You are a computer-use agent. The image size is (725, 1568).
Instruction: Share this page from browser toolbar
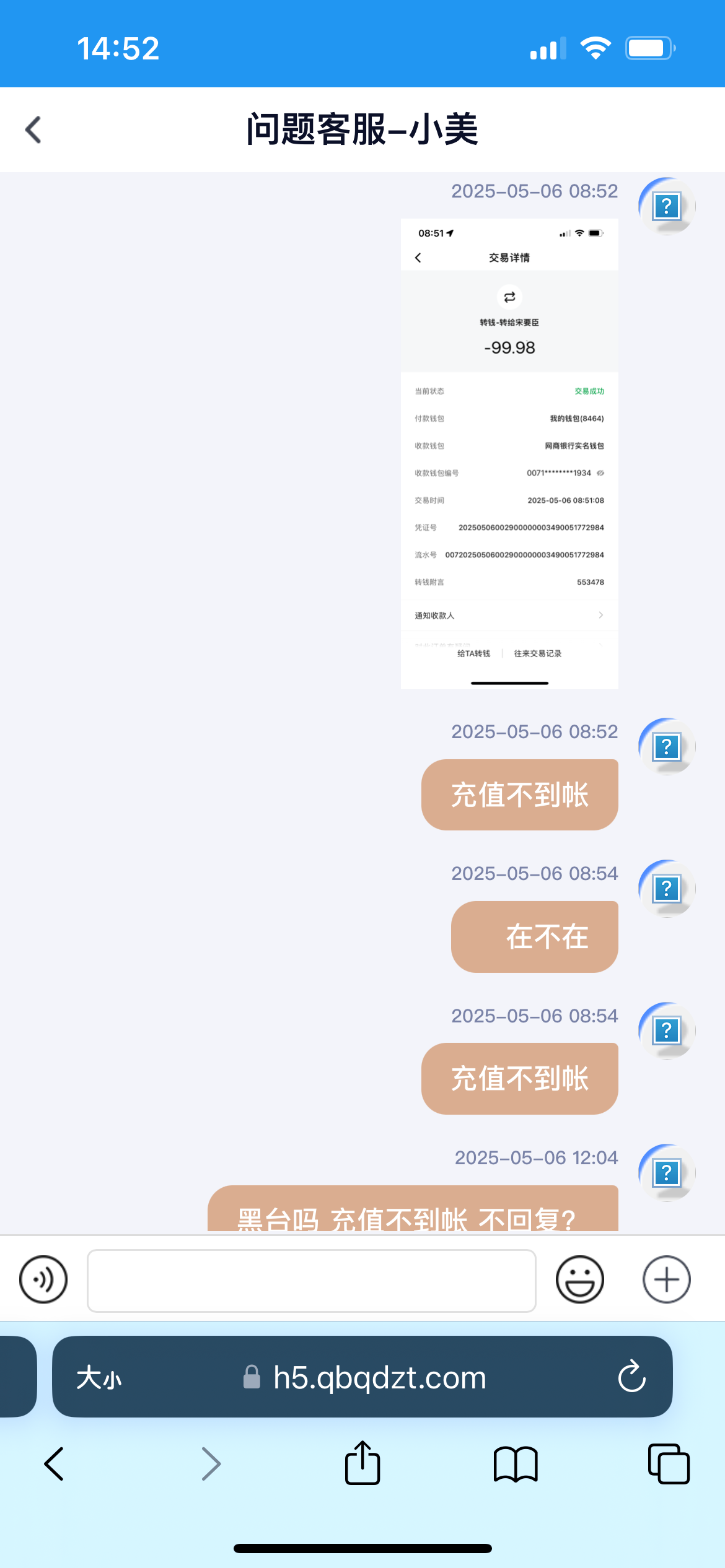coord(362,1464)
